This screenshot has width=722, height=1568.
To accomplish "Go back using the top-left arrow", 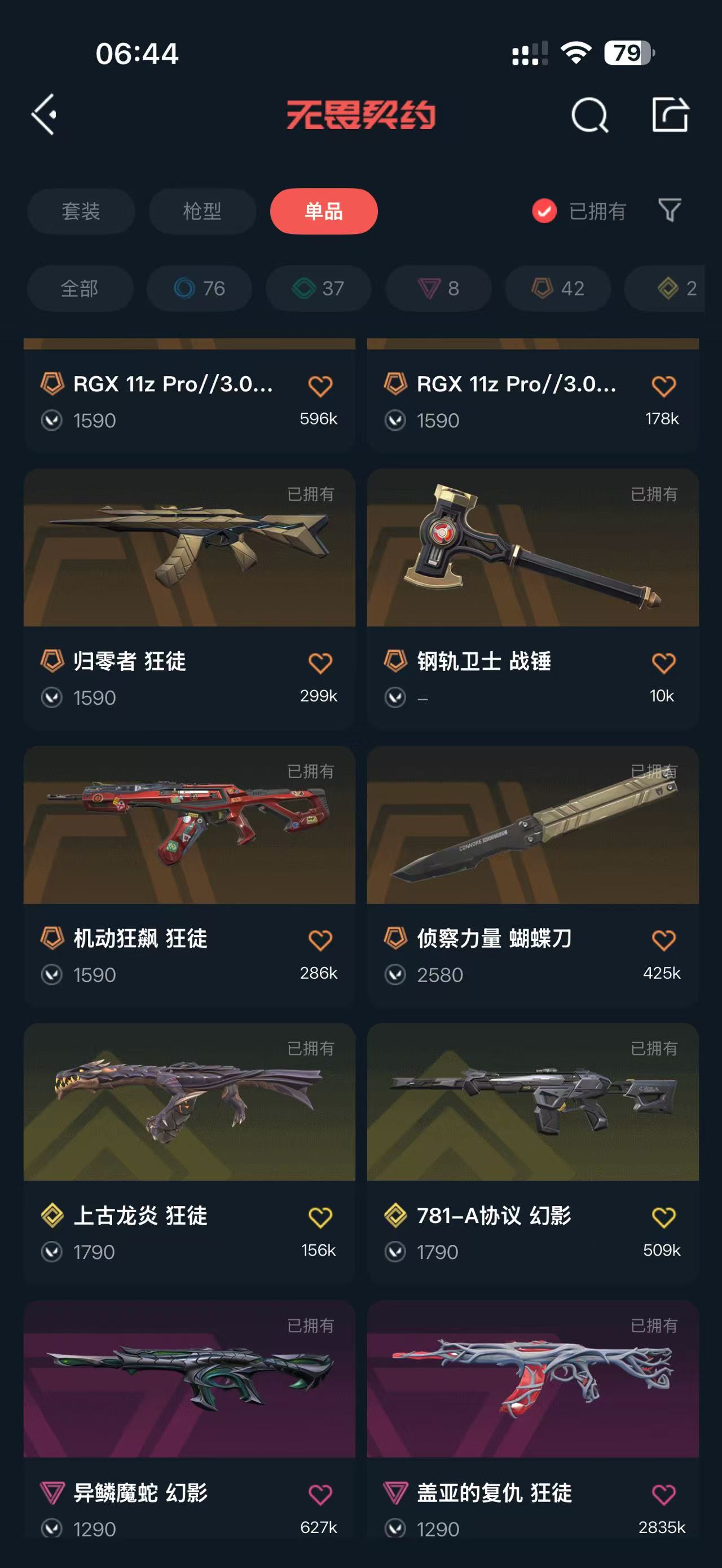I will point(45,114).
